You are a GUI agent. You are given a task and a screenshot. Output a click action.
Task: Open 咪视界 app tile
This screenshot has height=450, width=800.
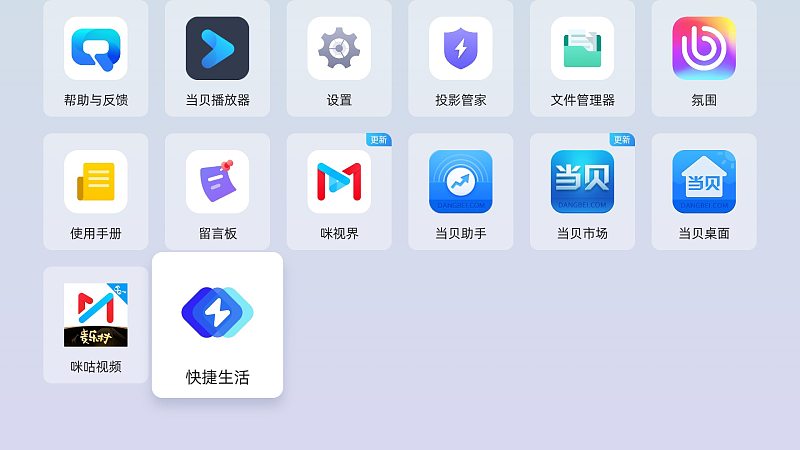[339, 183]
